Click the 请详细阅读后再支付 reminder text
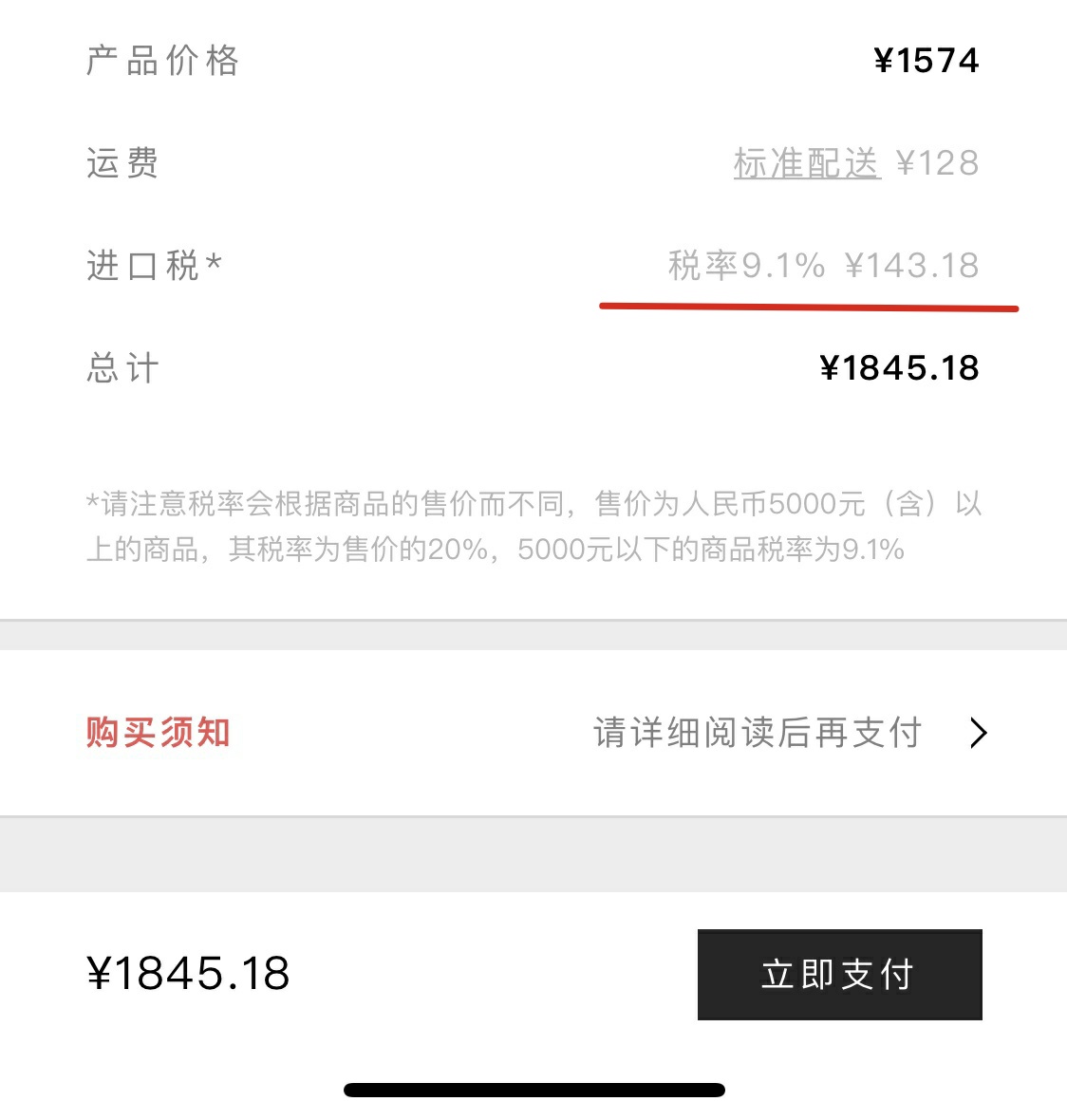 click(757, 733)
